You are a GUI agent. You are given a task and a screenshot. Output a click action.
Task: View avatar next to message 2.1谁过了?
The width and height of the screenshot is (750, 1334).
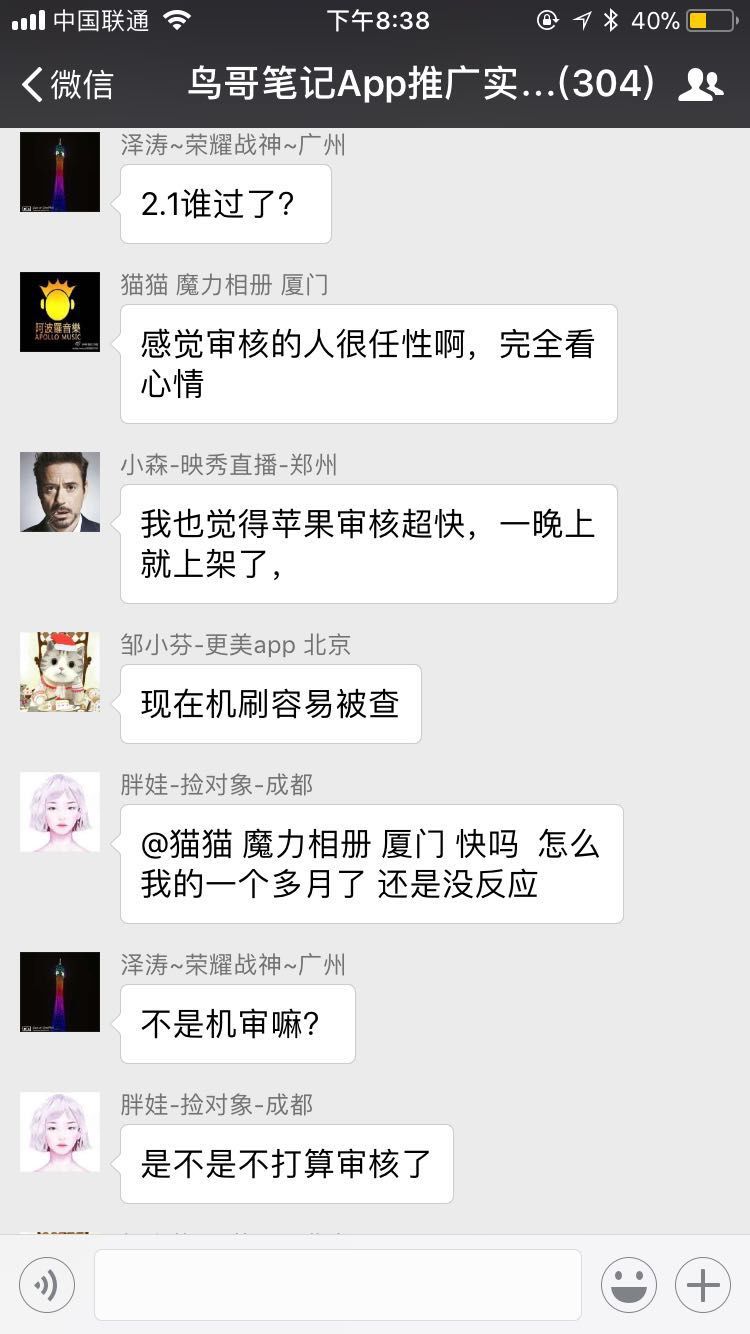pyautogui.click(x=60, y=172)
